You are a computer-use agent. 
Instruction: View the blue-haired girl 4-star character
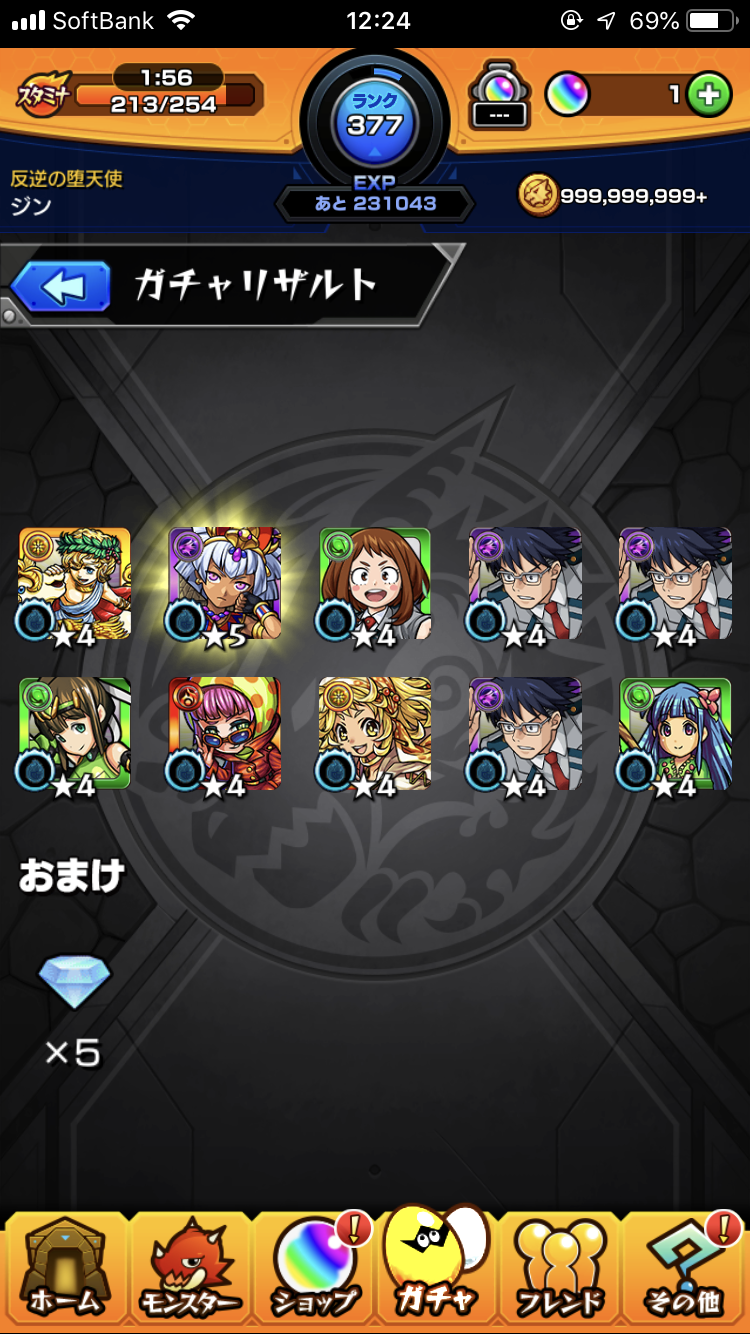pos(675,734)
